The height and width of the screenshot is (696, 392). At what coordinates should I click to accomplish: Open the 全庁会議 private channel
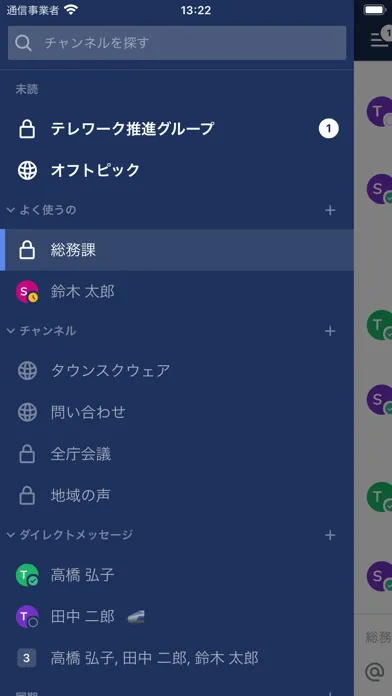177,454
